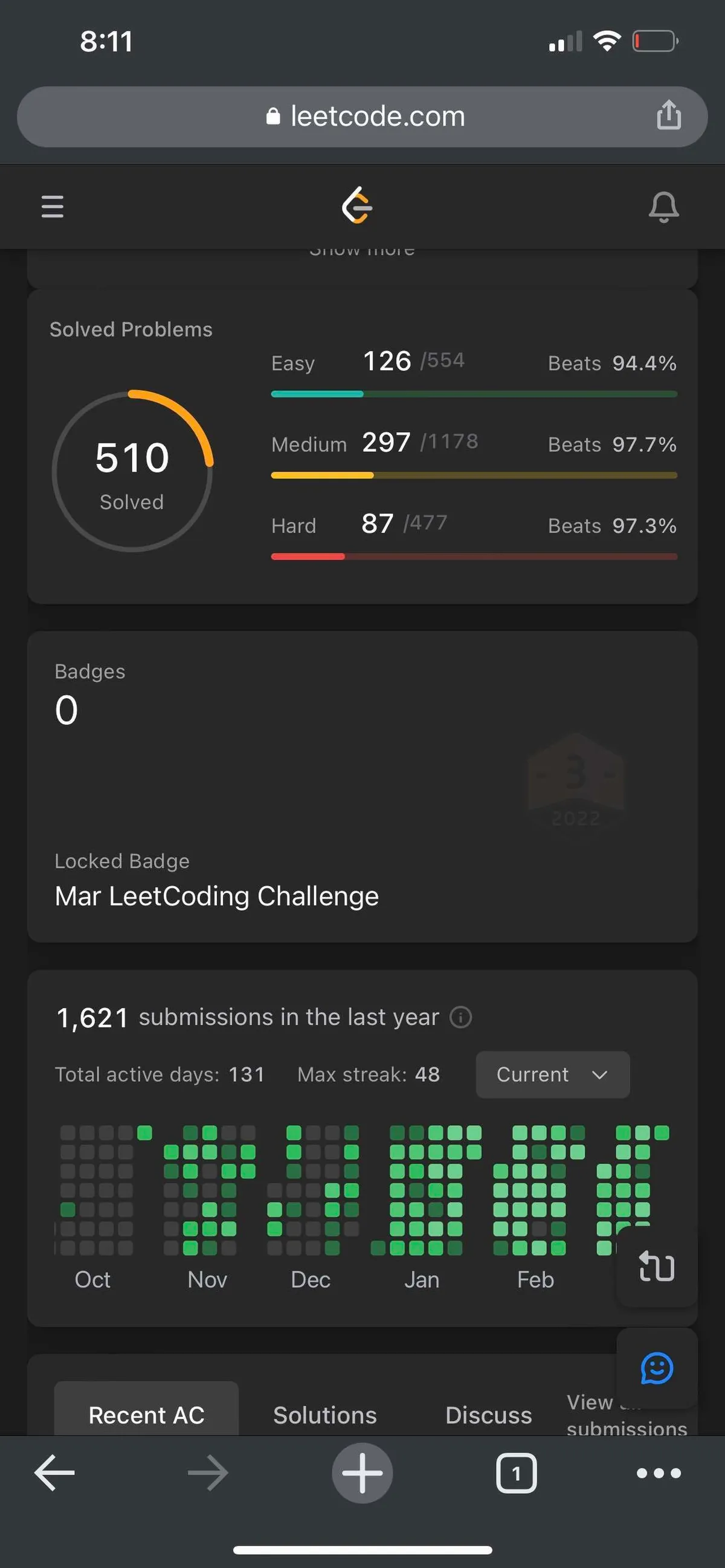Open the Mar LeetCoding Challenge locked badge
This screenshot has height=1568, width=725.
(x=575, y=782)
